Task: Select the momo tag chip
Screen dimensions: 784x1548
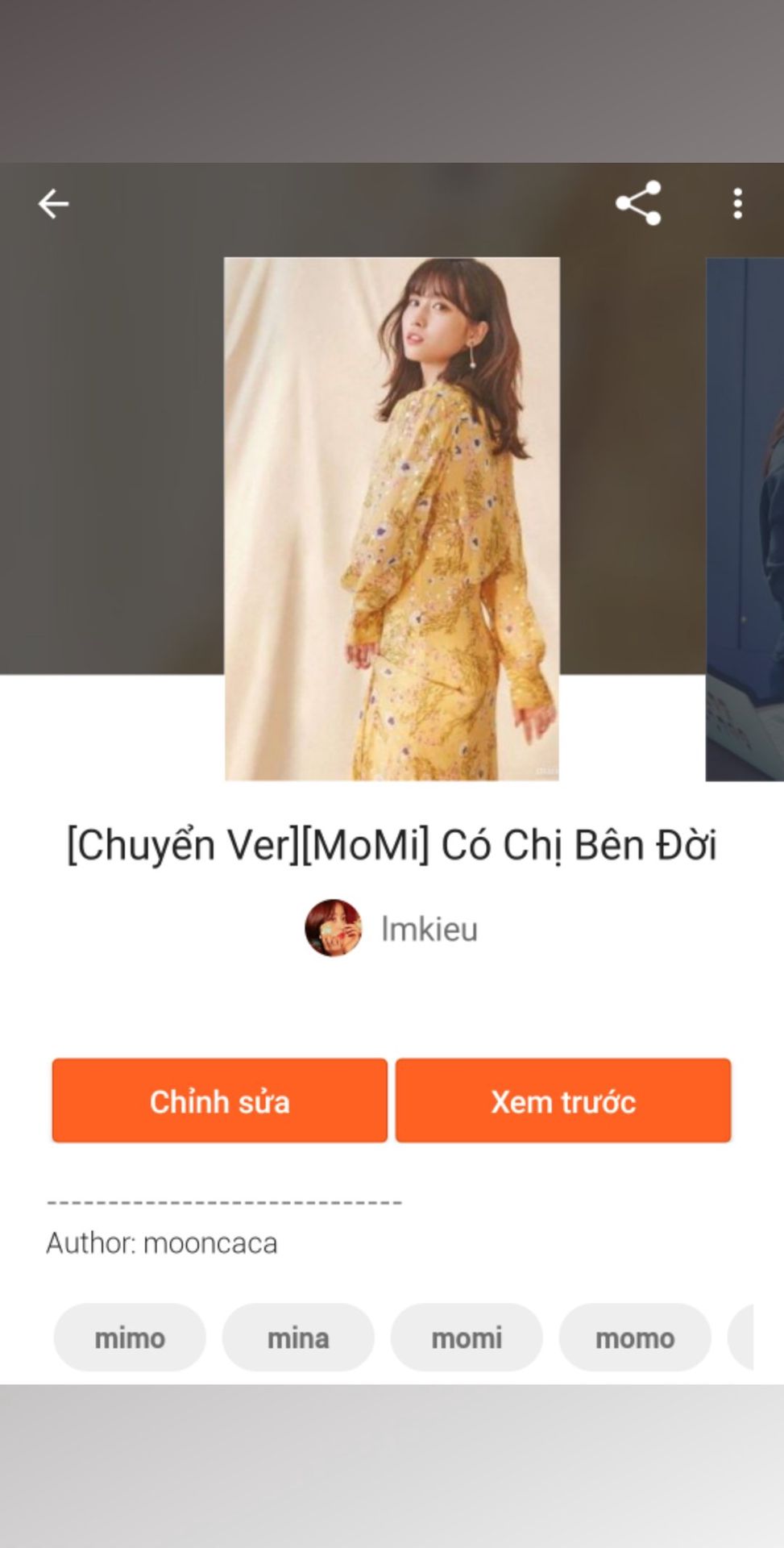Action: (635, 1338)
